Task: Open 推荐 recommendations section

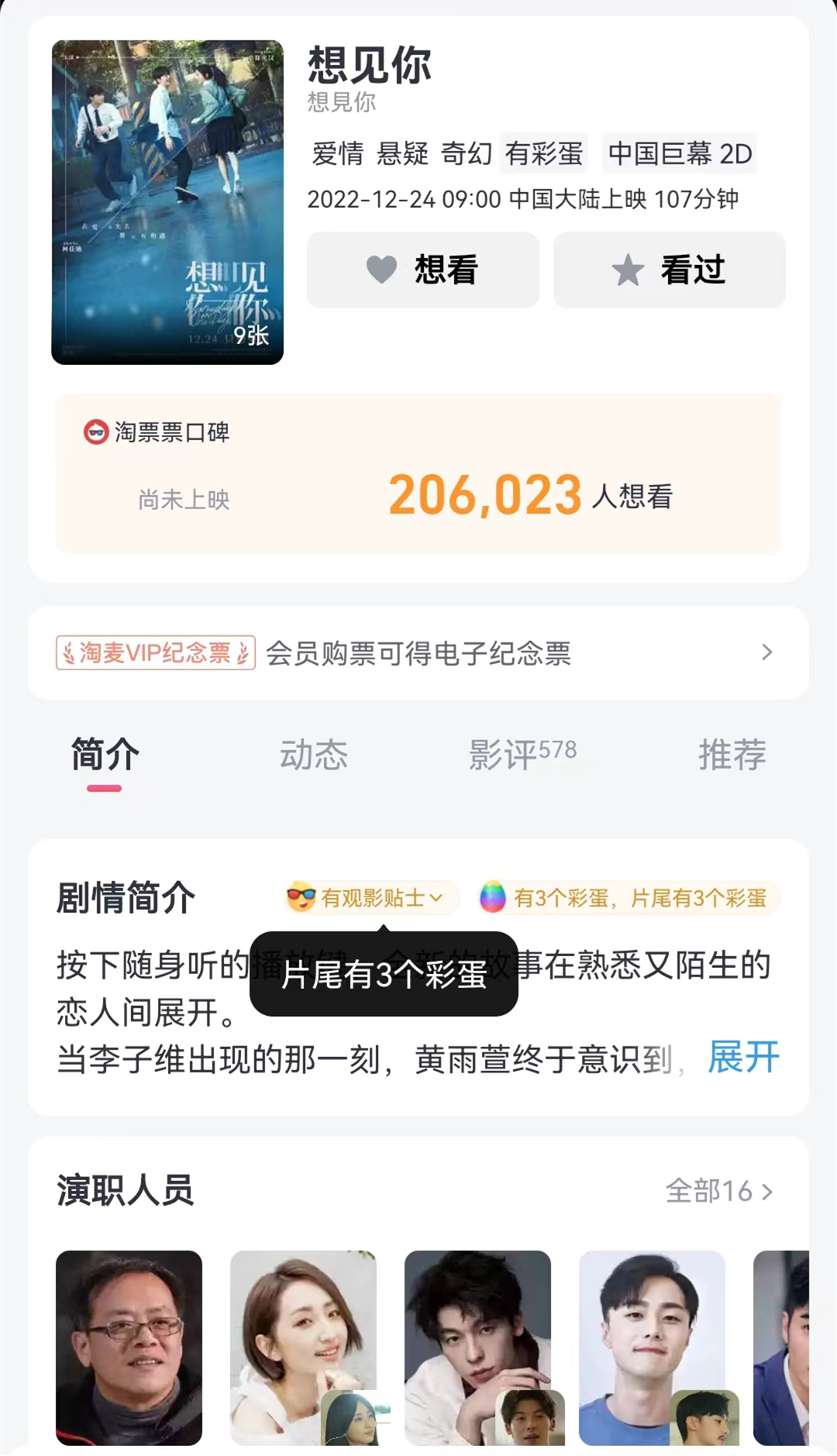Action: coord(732,754)
